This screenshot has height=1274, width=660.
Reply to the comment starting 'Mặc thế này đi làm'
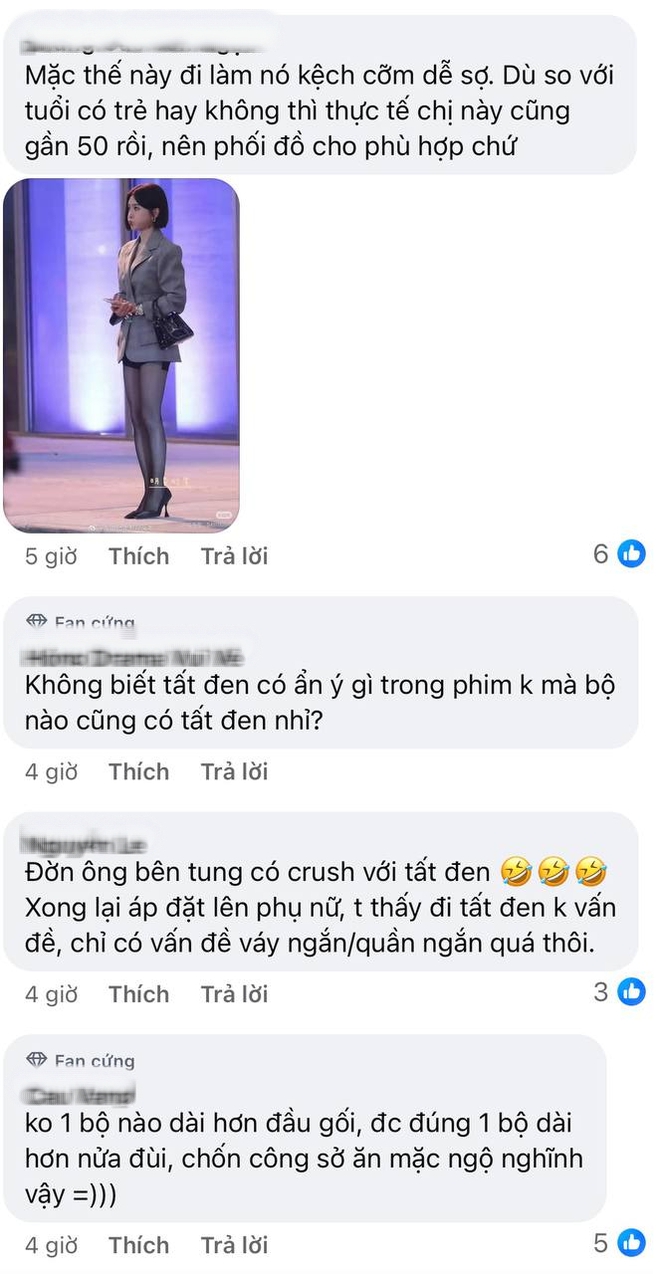234,556
